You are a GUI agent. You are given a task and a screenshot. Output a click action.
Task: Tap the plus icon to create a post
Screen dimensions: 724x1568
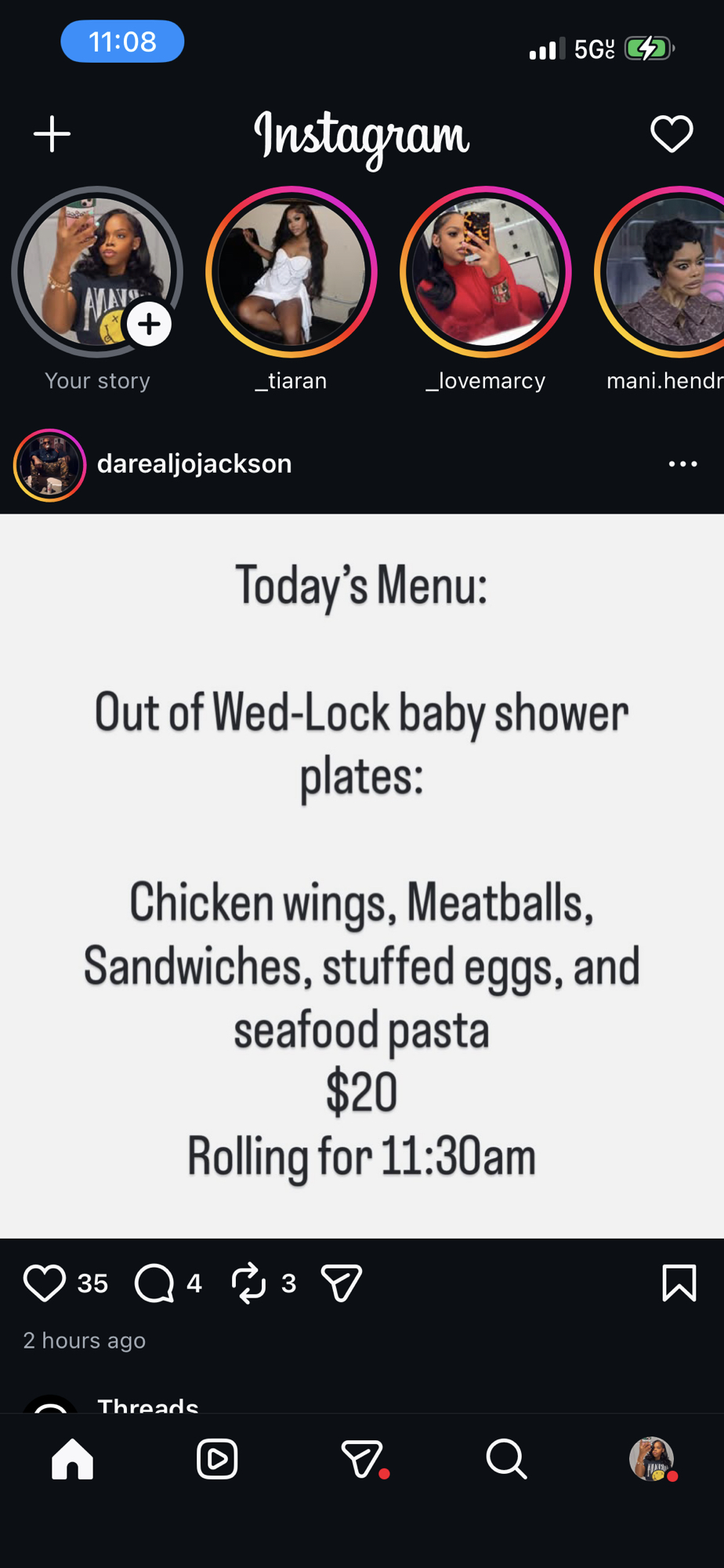(52, 134)
